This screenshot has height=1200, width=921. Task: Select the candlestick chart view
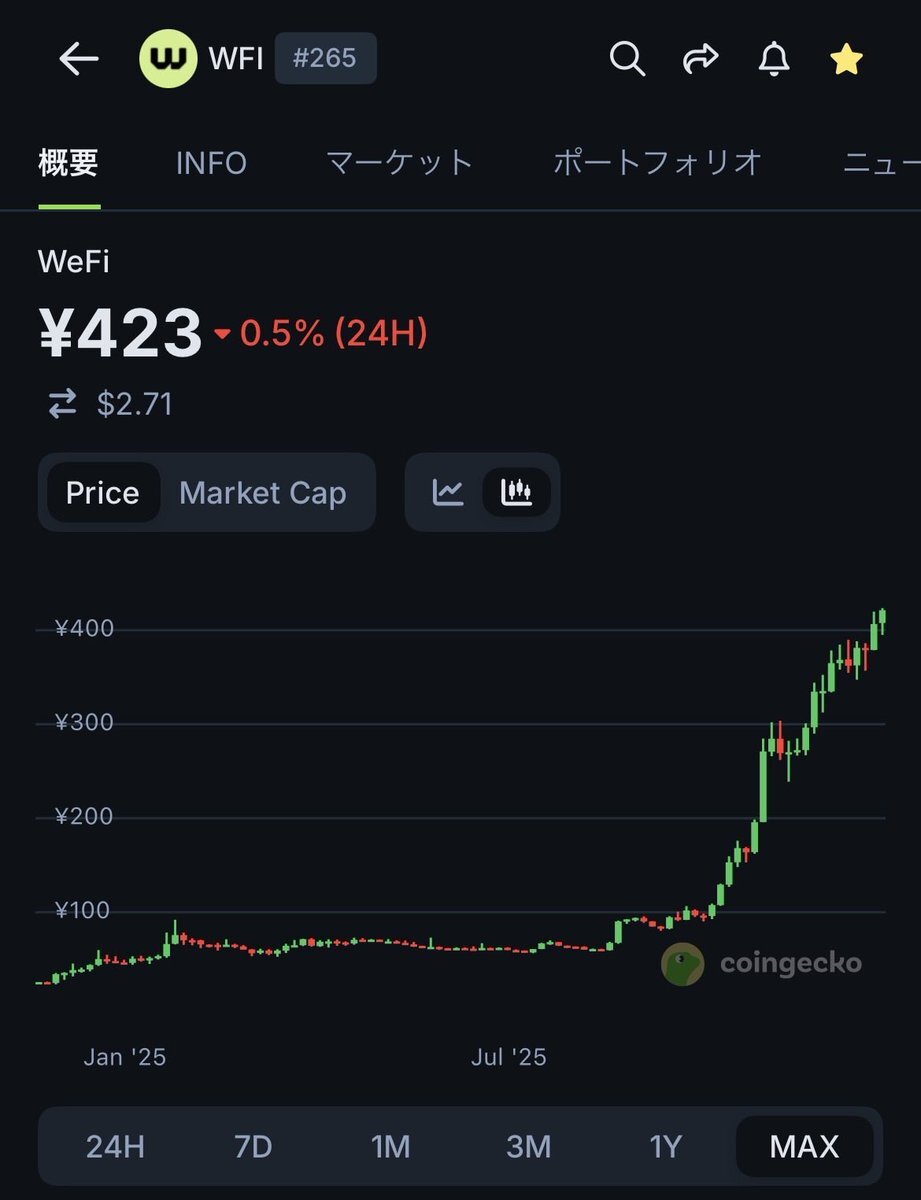(516, 492)
